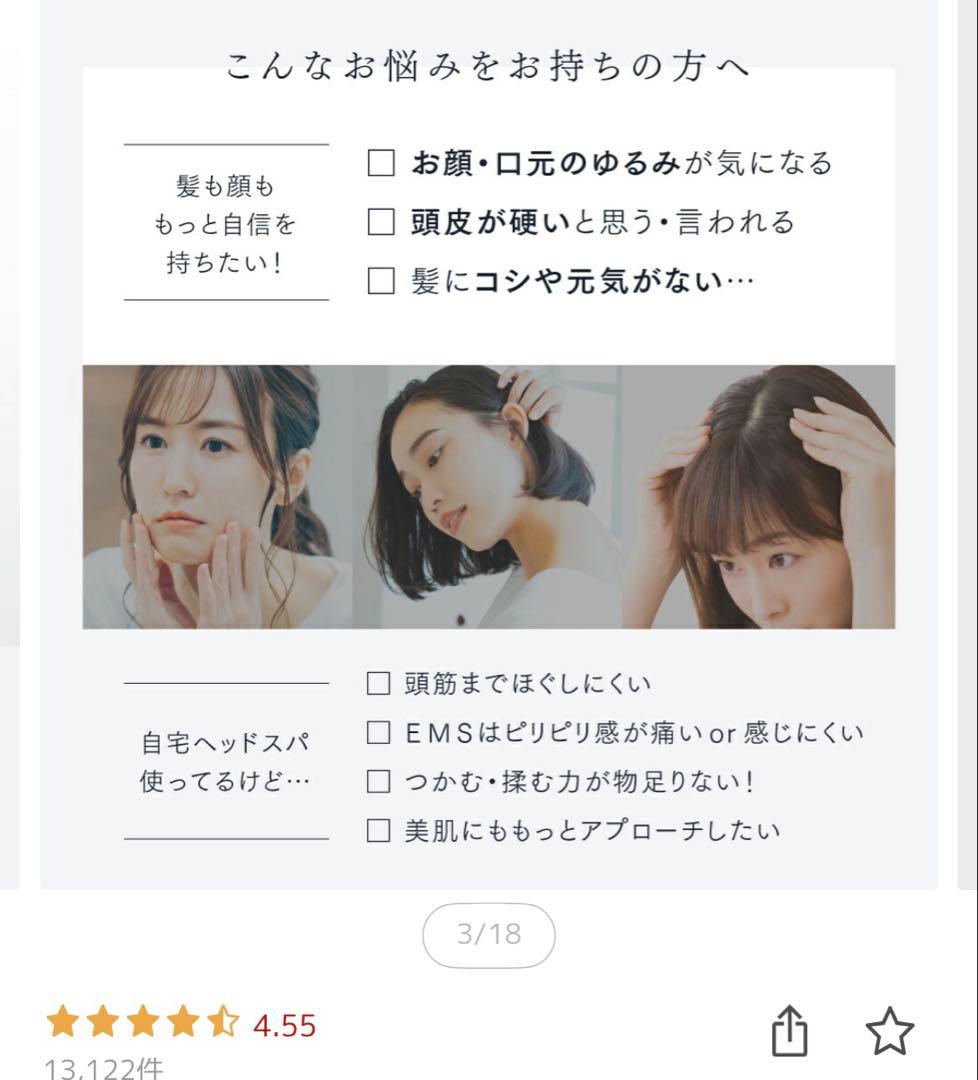This screenshot has width=978, height=1080.
Task: Check the EMSはピリピリ感 checkbox
Action: pyautogui.click(x=379, y=733)
